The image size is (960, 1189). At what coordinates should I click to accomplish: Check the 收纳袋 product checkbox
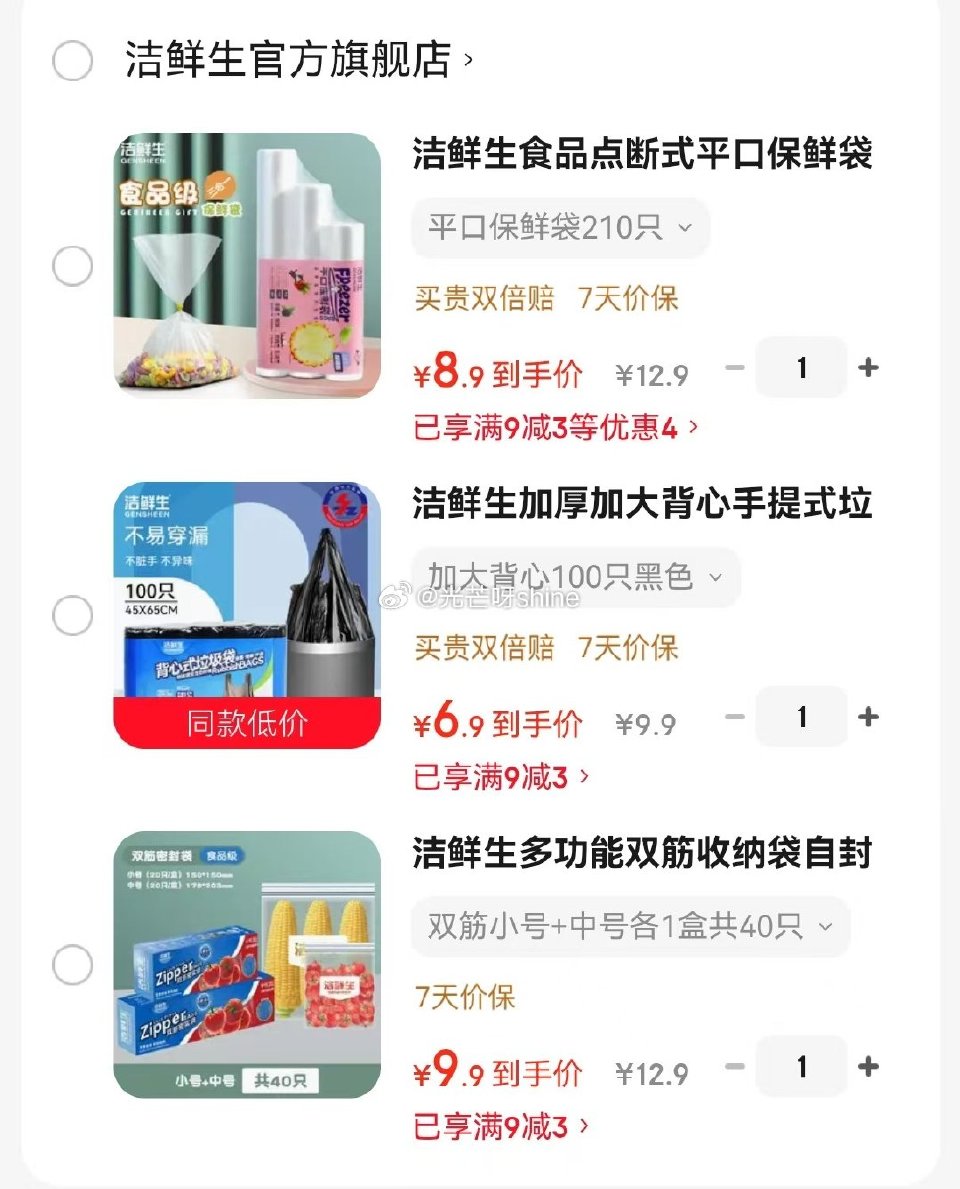click(x=71, y=964)
